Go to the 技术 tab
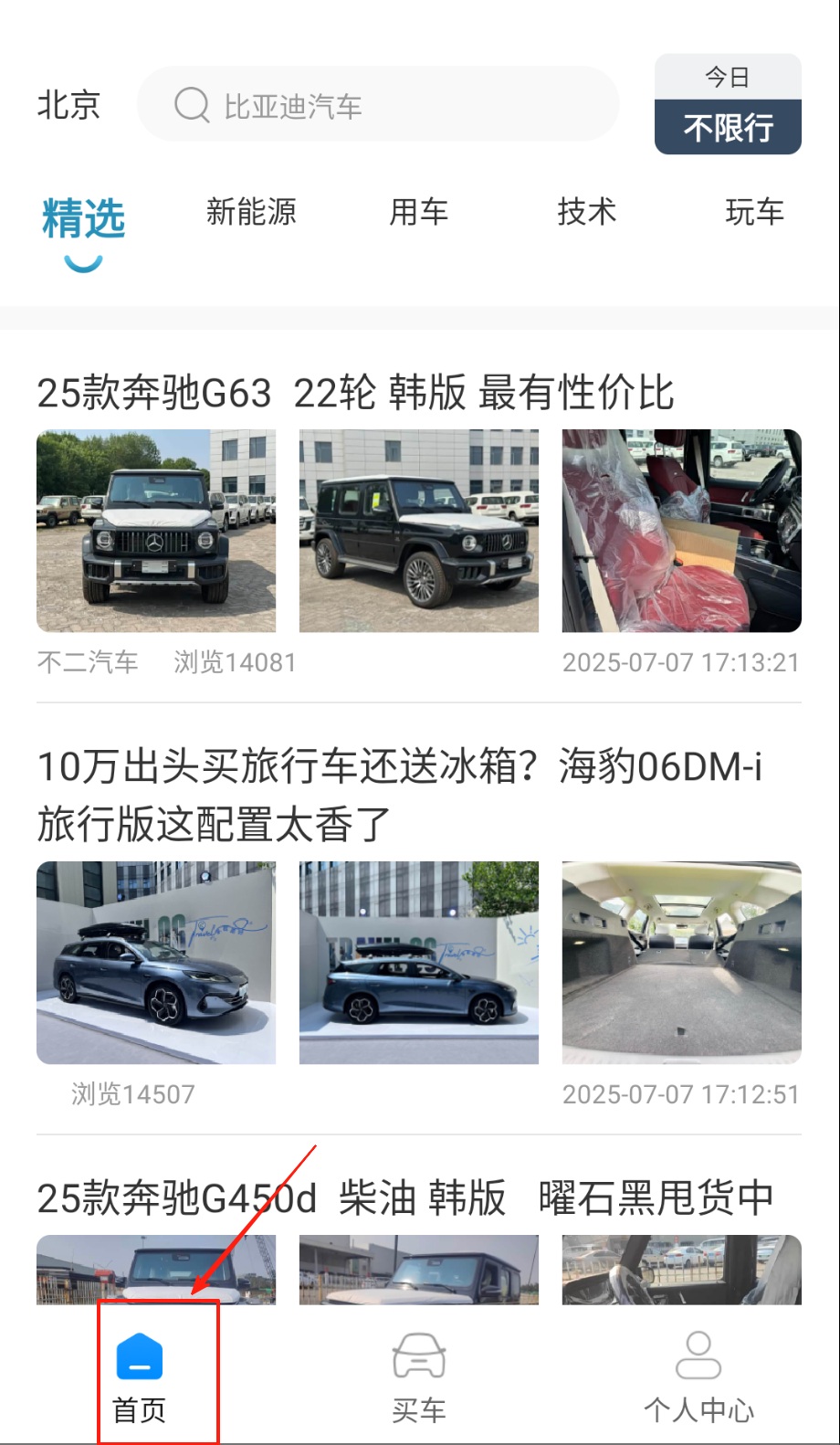 (586, 213)
